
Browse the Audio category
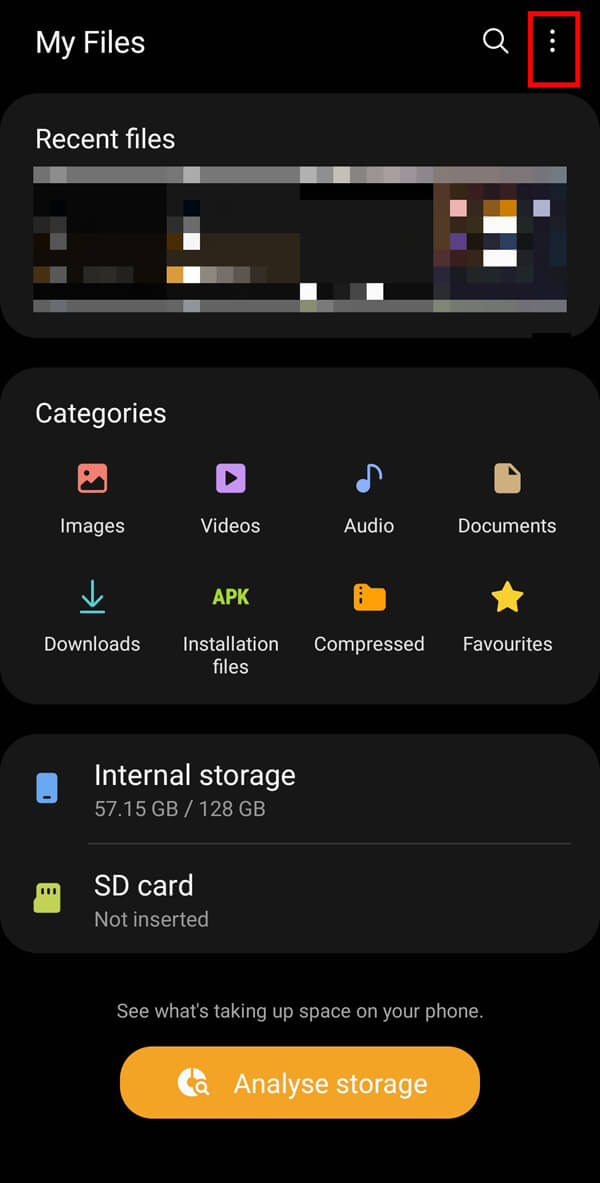369,497
